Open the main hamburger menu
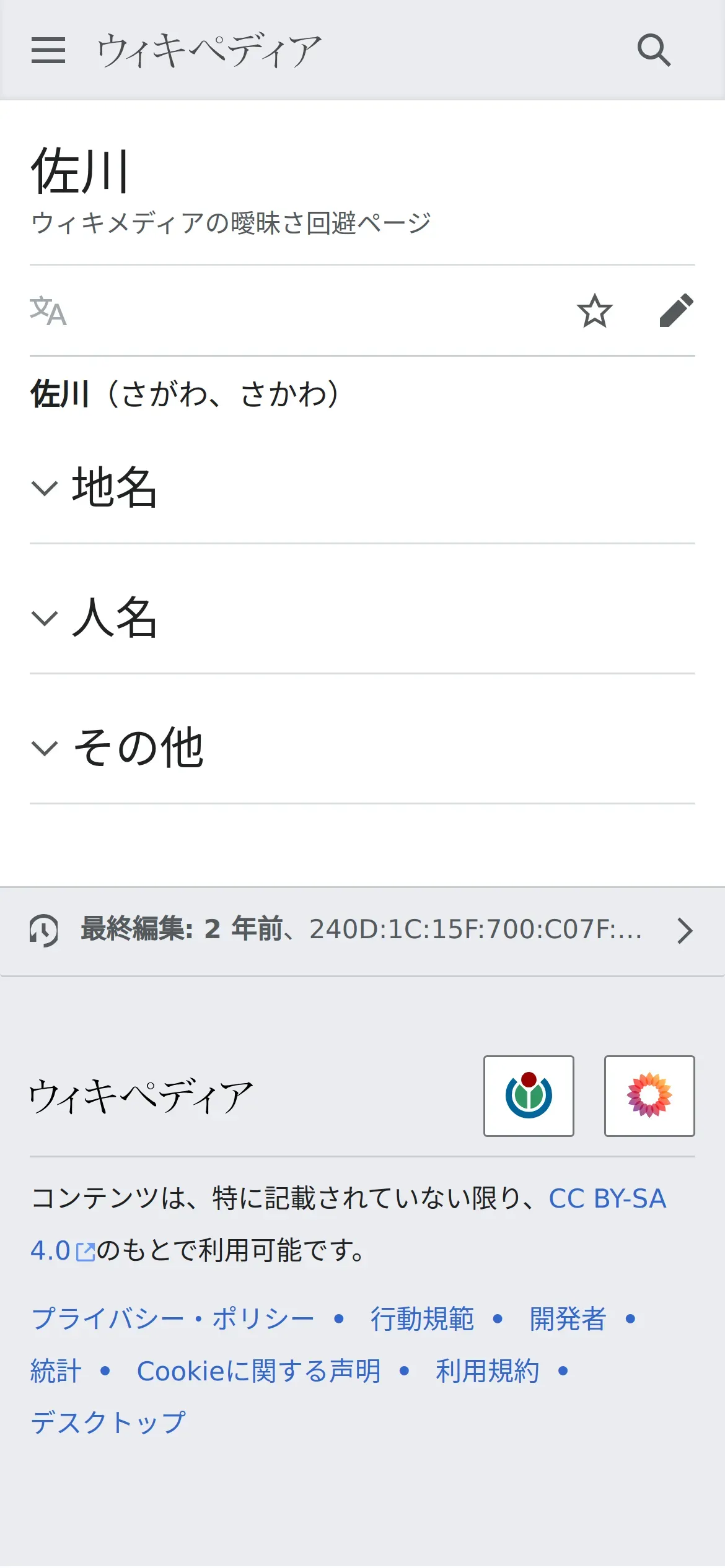Screen dimensions: 725x1568 tap(48, 50)
